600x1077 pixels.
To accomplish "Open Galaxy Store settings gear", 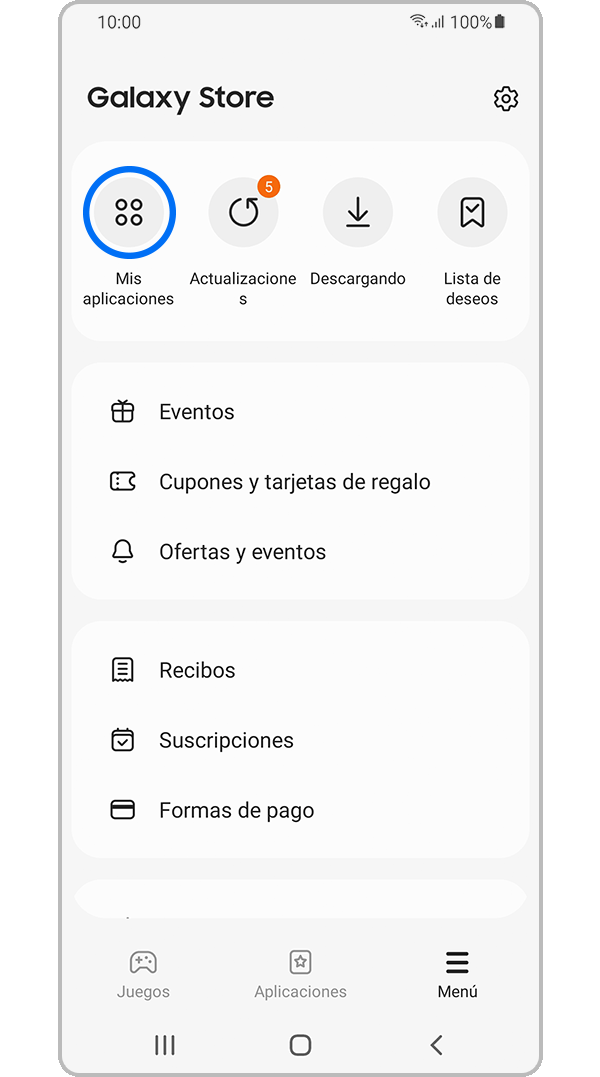I will pyautogui.click(x=506, y=99).
